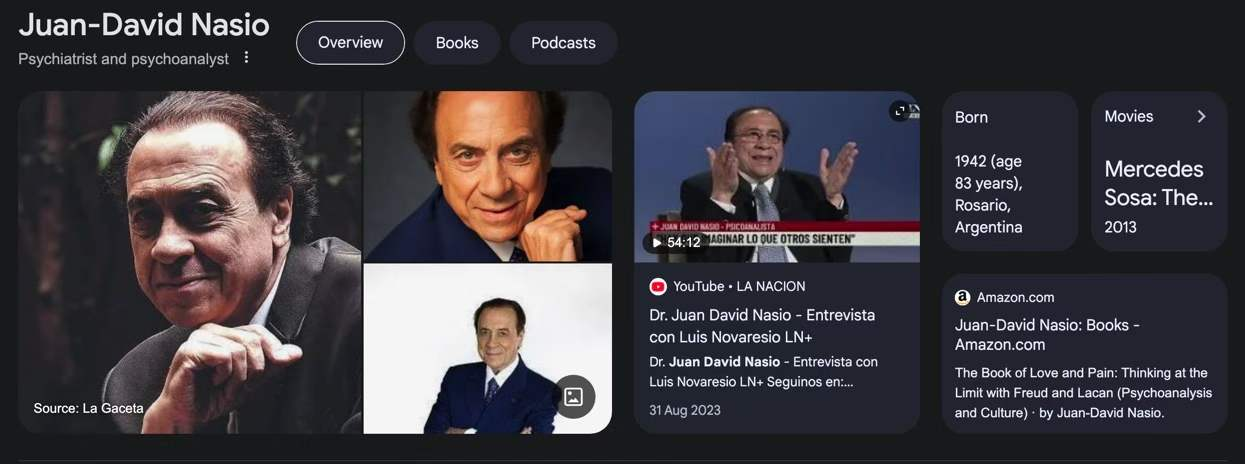1245x464 pixels.
Task: Expand the video with the fullscreen icon
Action: click(x=900, y=111)
